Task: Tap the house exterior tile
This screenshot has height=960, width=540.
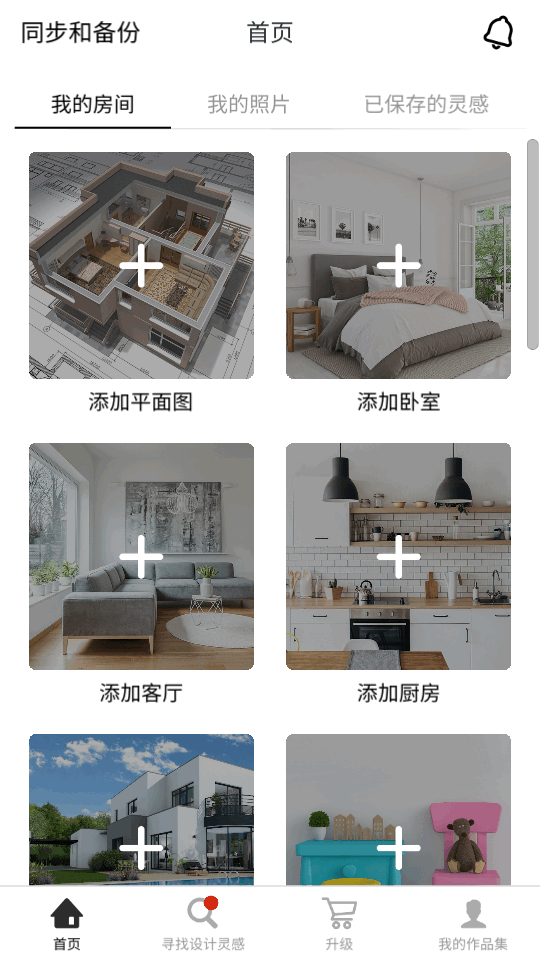Action: coord(141,809)
